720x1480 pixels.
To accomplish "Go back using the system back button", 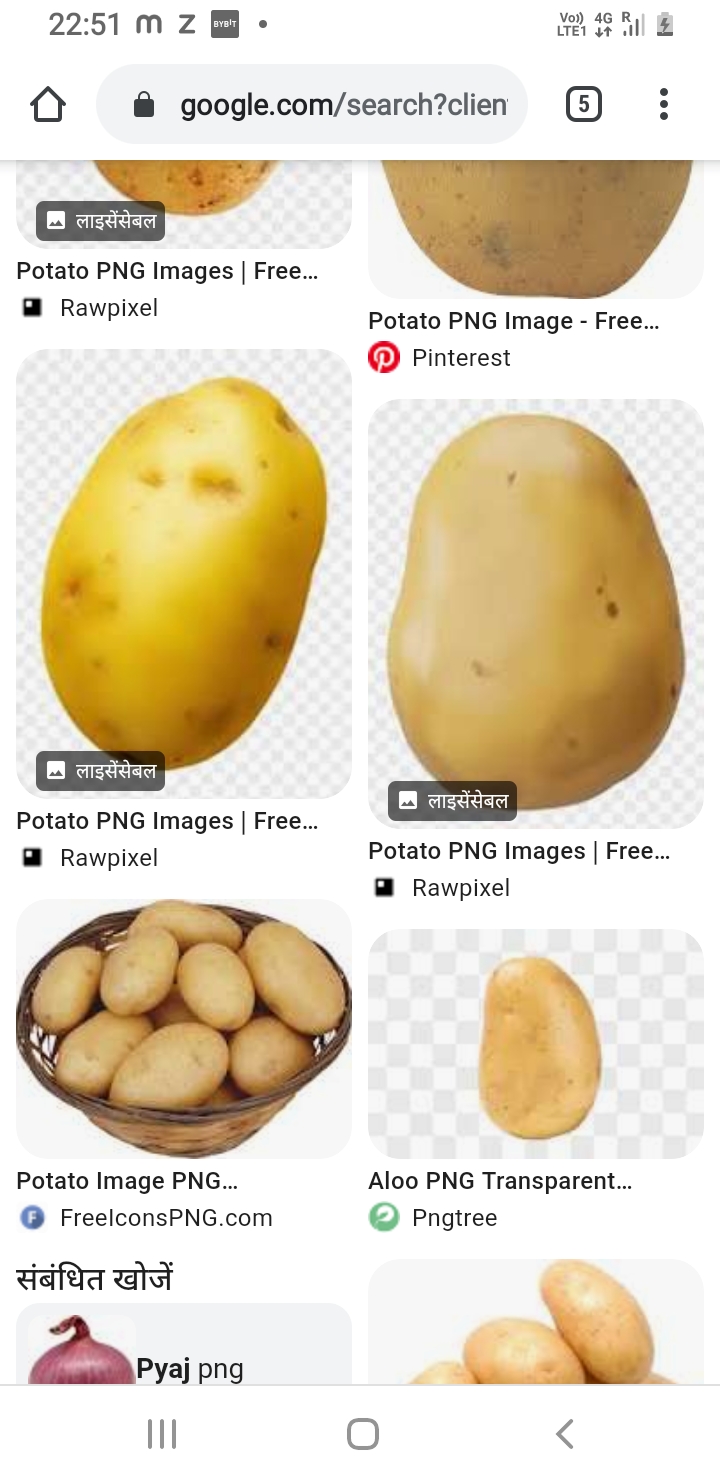I will (565, 1433).
